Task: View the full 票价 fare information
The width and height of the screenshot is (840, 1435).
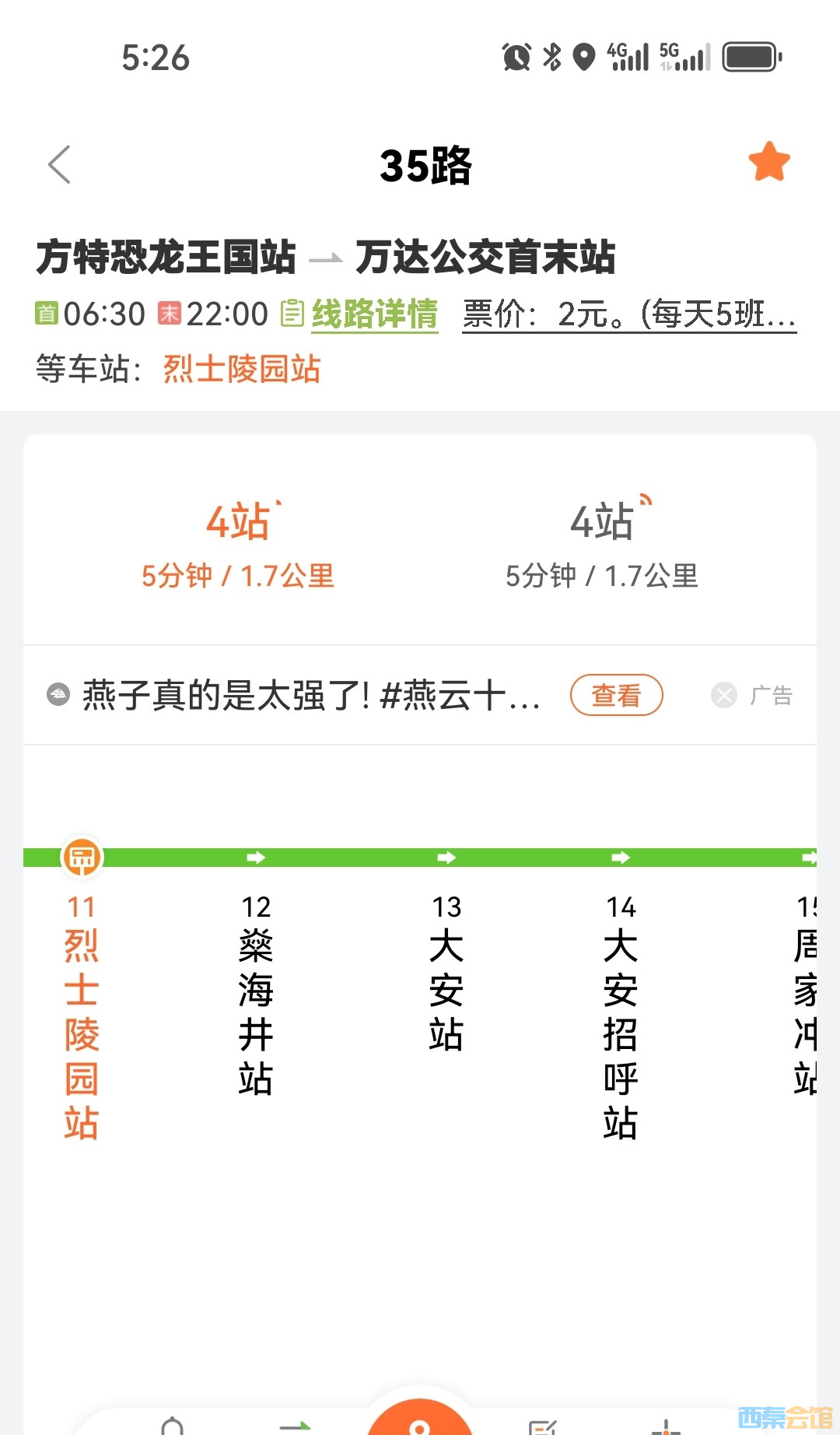Action: coord(628,314)
